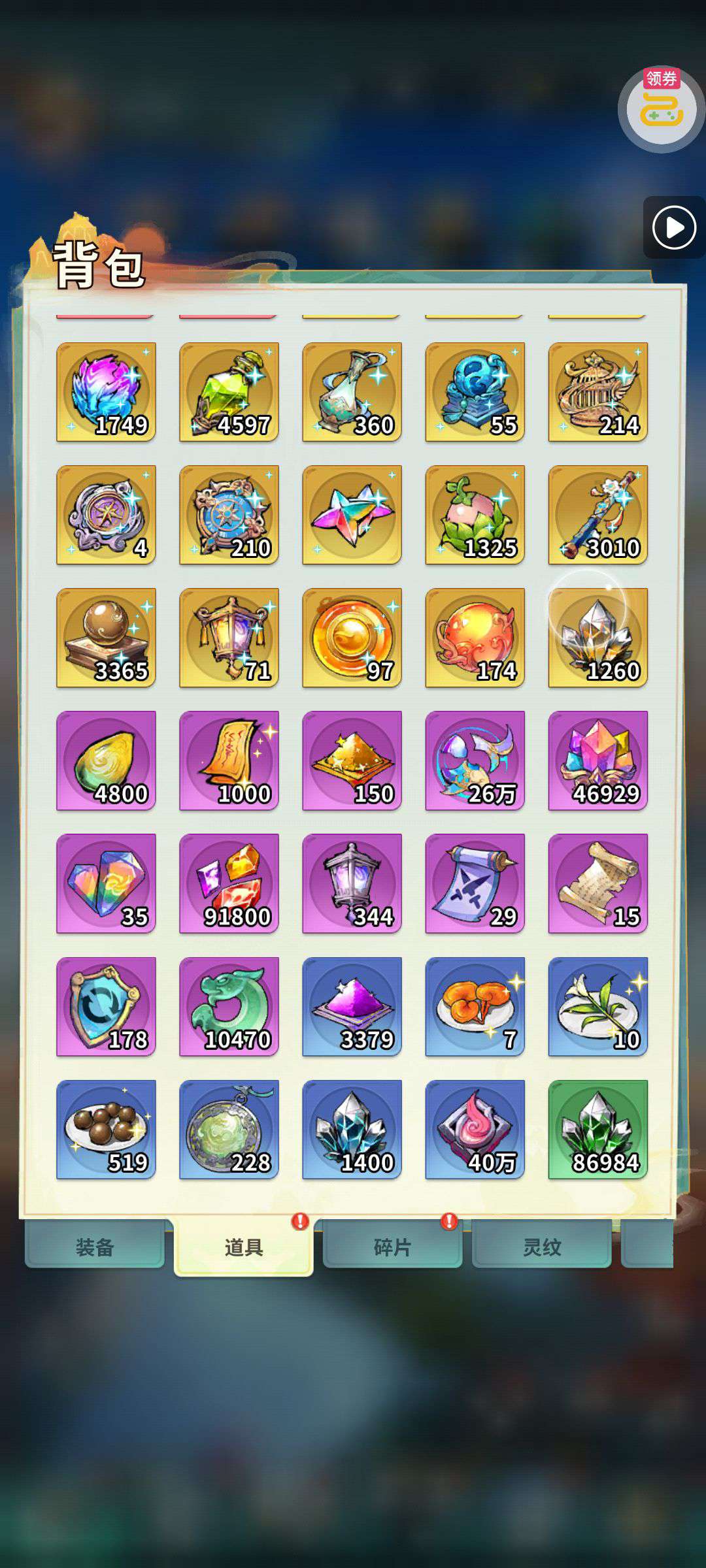The height and width of the screenshot is (1568, 706).
Task: Switch to the 碎片 tab
Action: pos(392,1247)
